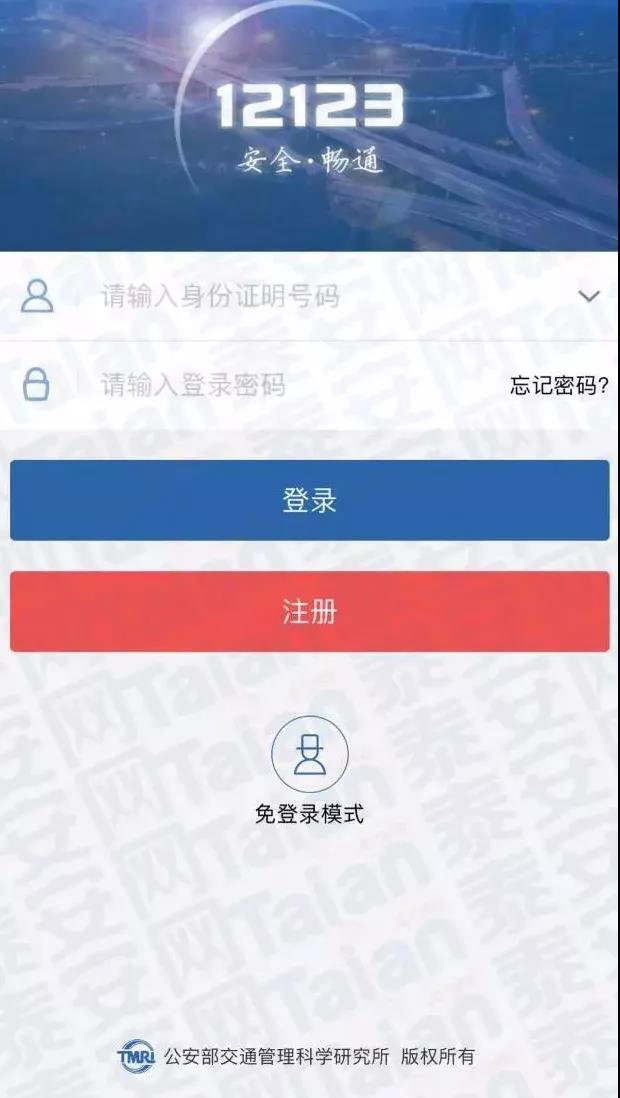Expand the saved accounts dropdown chevron

tap(590, 296)
